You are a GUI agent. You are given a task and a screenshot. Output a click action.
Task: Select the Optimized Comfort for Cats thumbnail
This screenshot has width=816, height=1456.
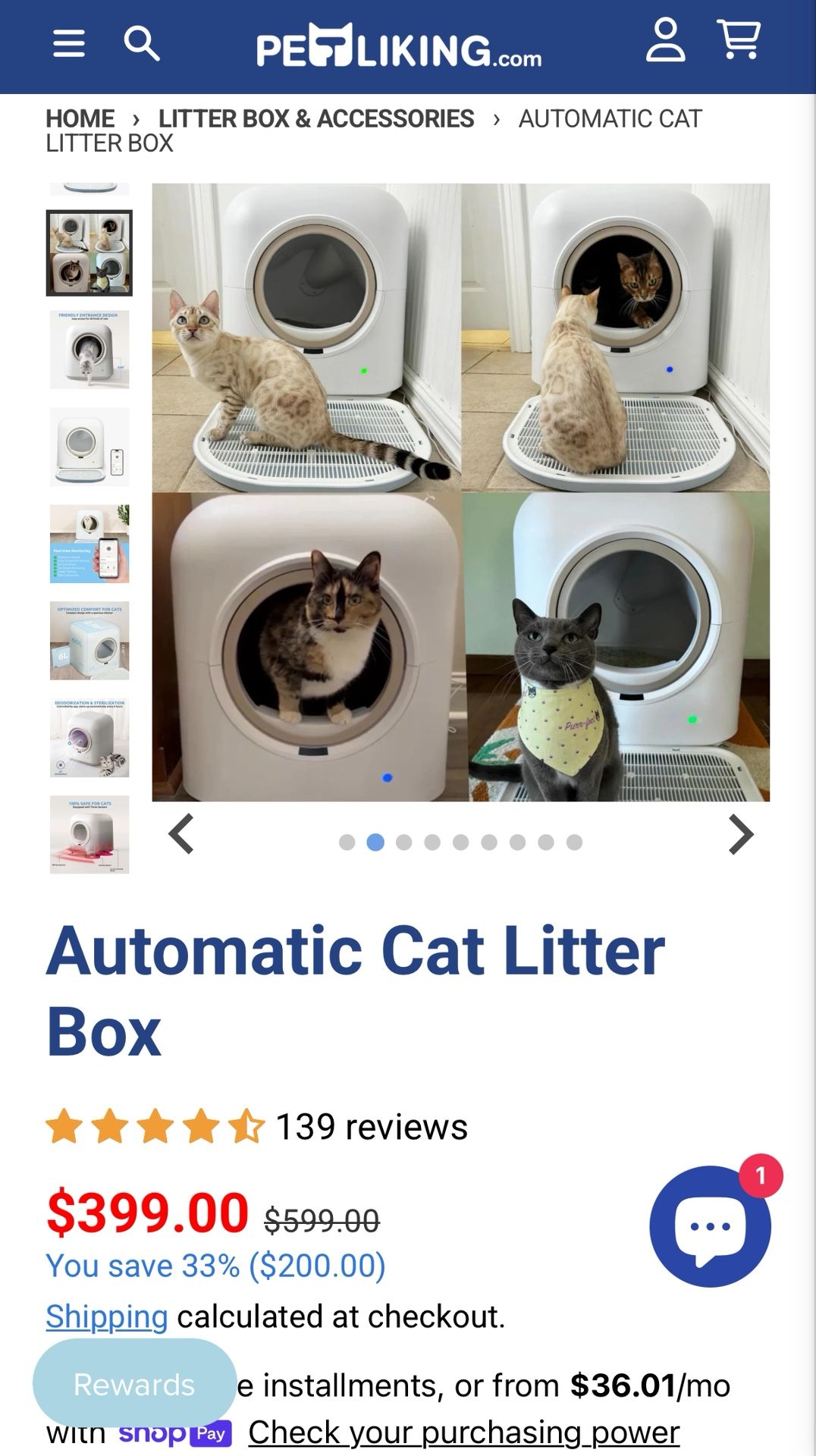(x=89, y=641)
